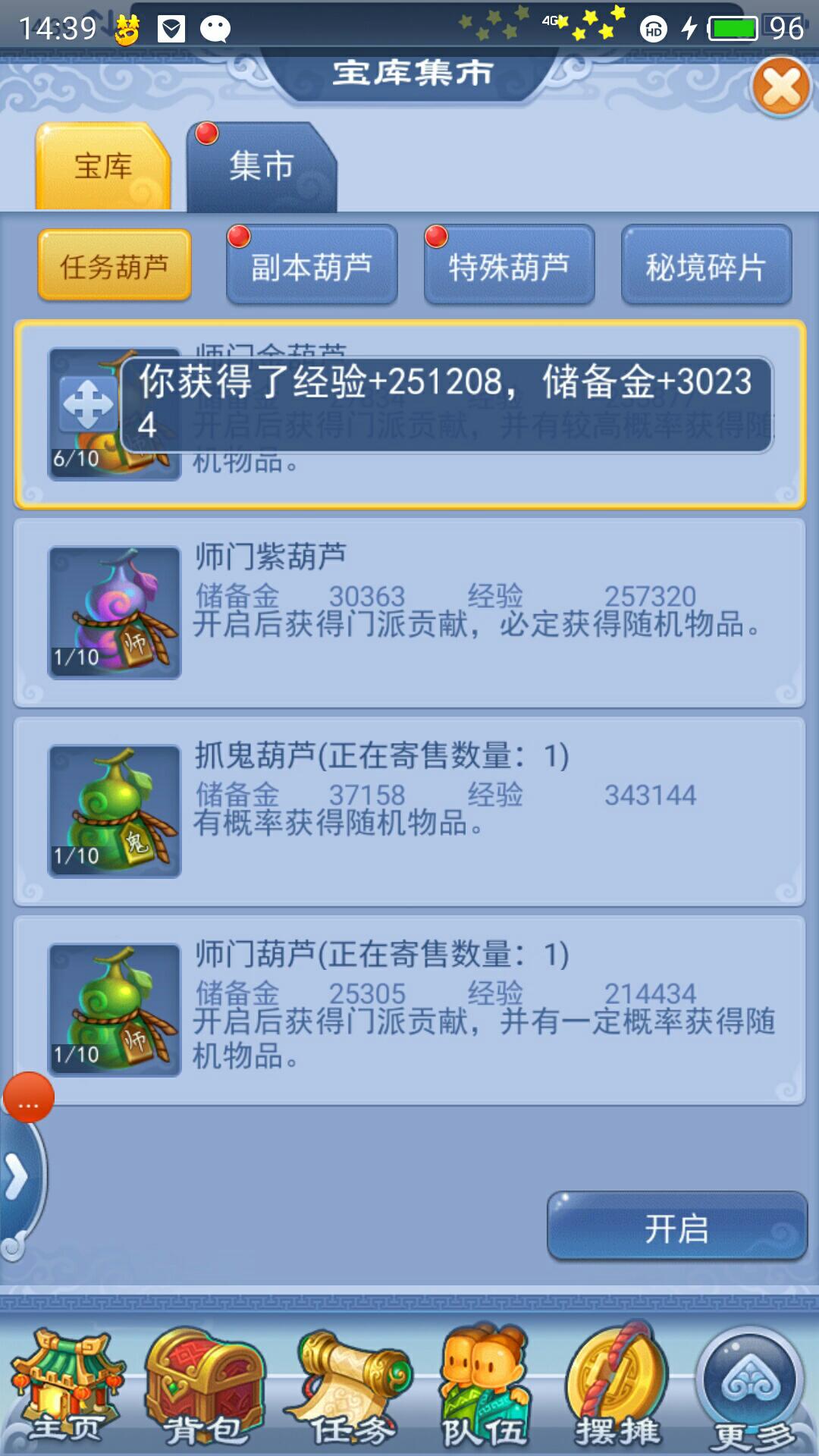The image size is (819, 1456).
Task: Go to 主页 in bottom bar
Action: tap(67, 1389)
